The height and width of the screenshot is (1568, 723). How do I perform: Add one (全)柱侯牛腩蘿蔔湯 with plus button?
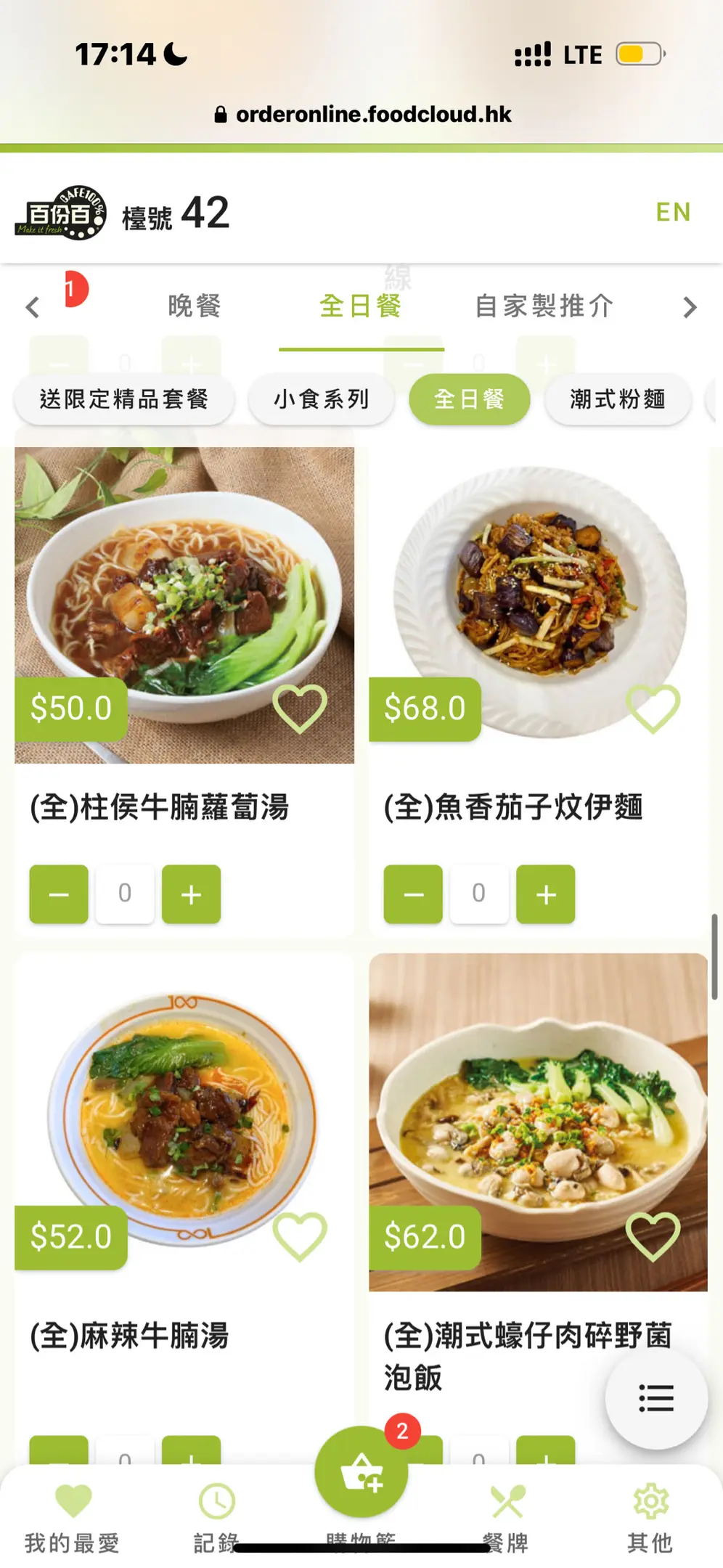tap(191, 894)
